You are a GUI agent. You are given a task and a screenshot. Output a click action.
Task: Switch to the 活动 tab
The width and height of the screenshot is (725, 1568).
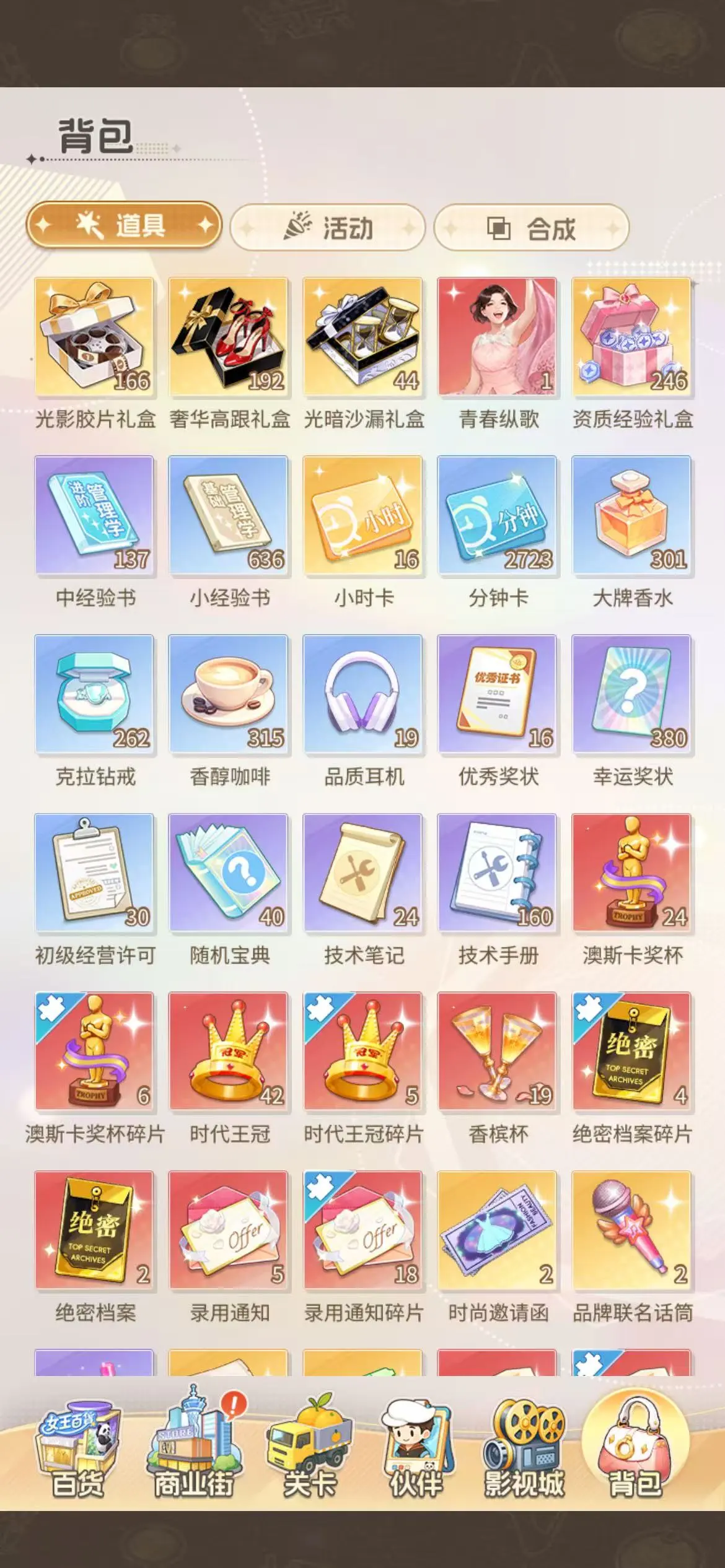point(328,227)
